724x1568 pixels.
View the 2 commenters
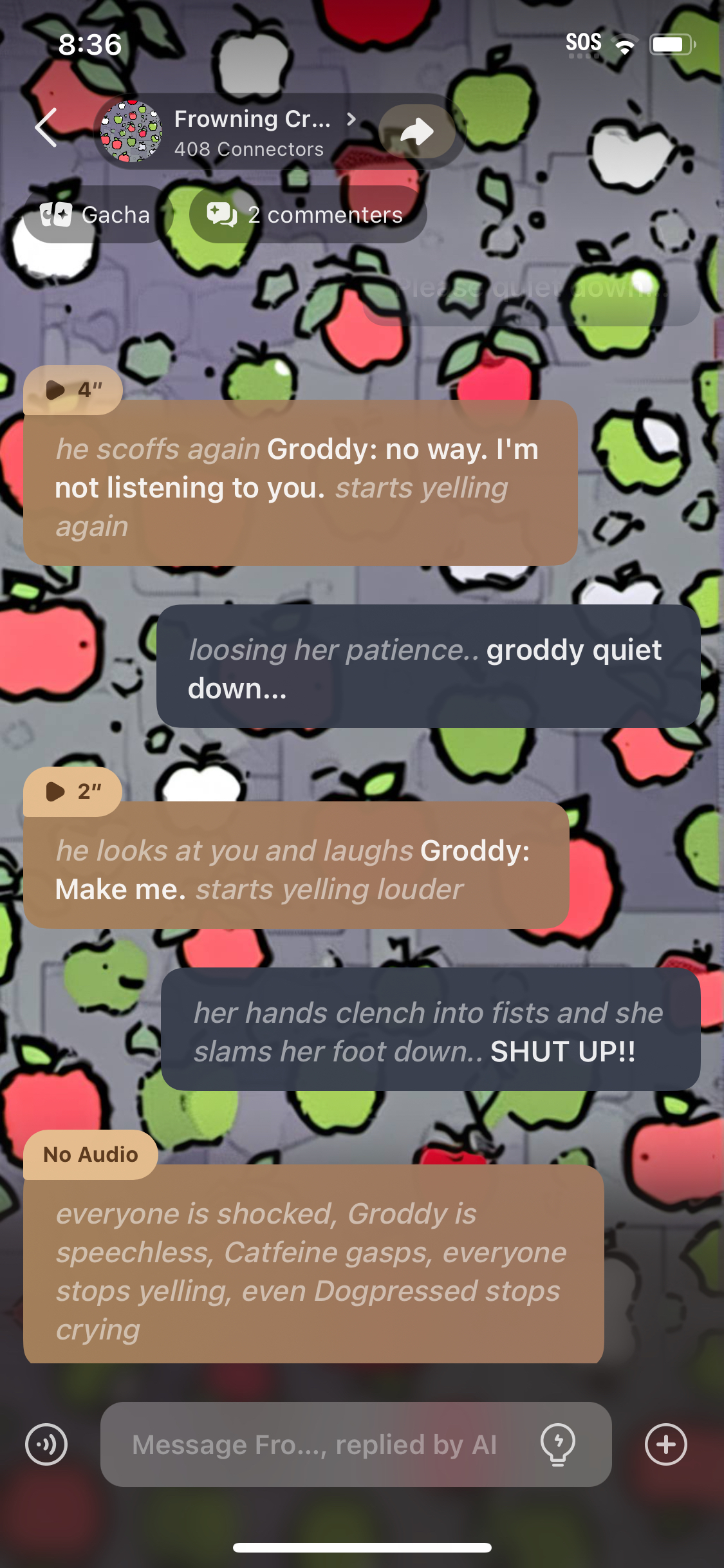[306, 214]
